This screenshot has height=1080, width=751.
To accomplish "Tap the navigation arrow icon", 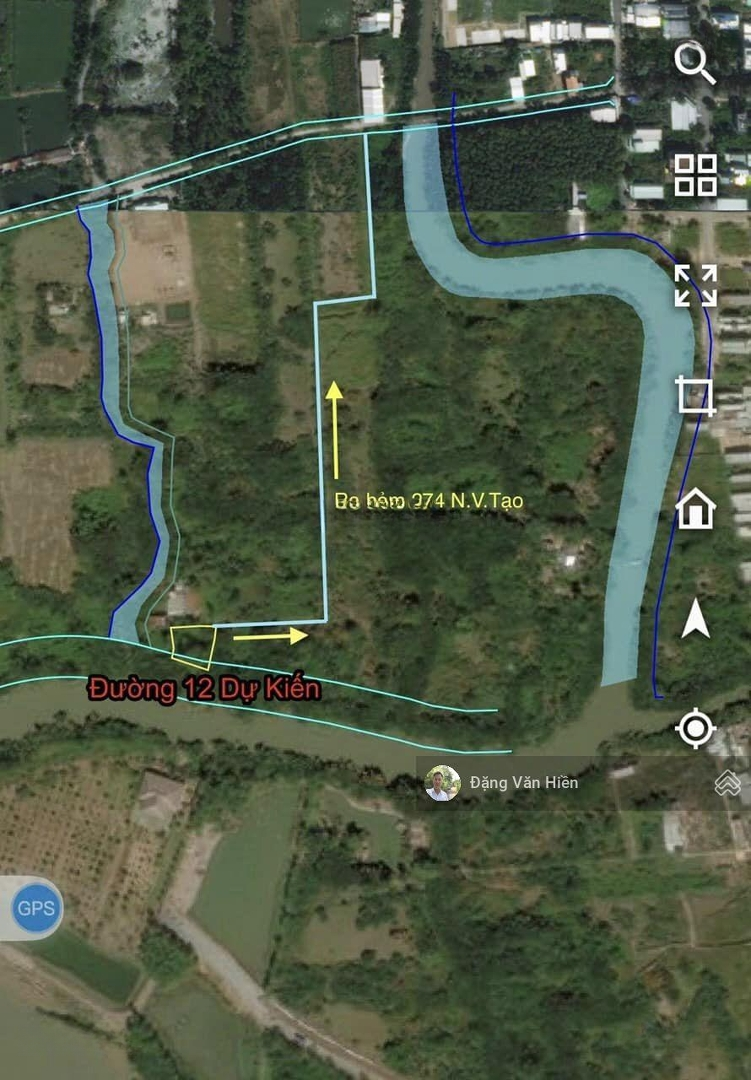I will 696,619.
